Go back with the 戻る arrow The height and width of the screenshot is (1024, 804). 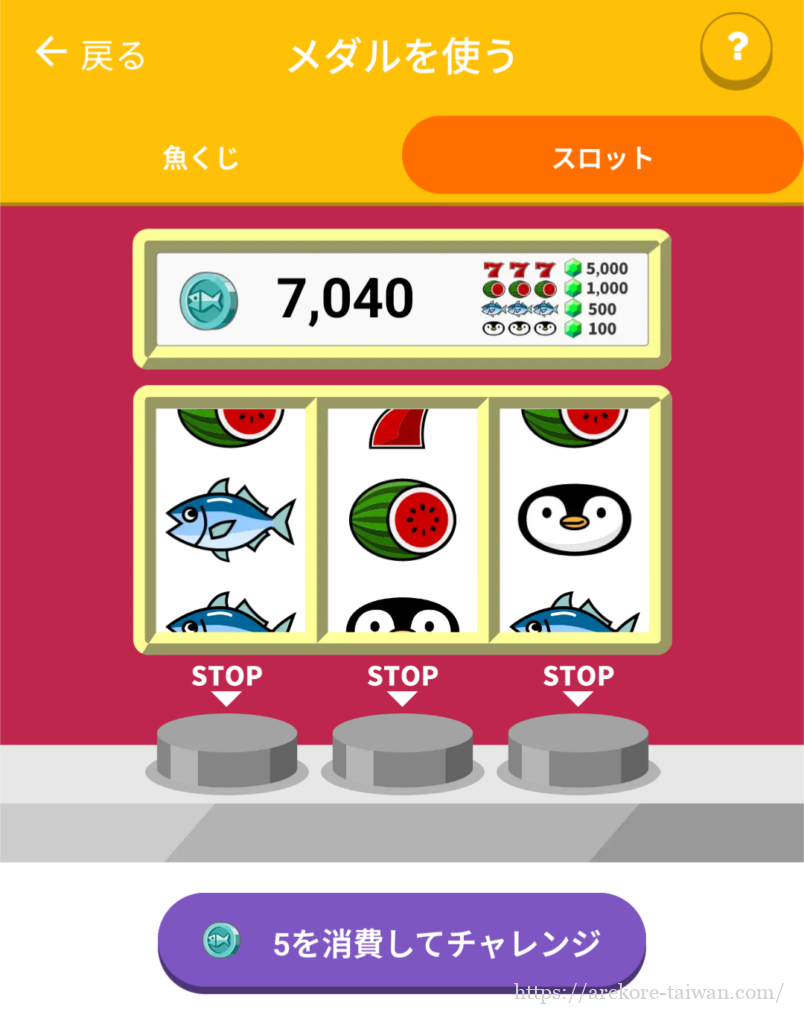[90, 54]
